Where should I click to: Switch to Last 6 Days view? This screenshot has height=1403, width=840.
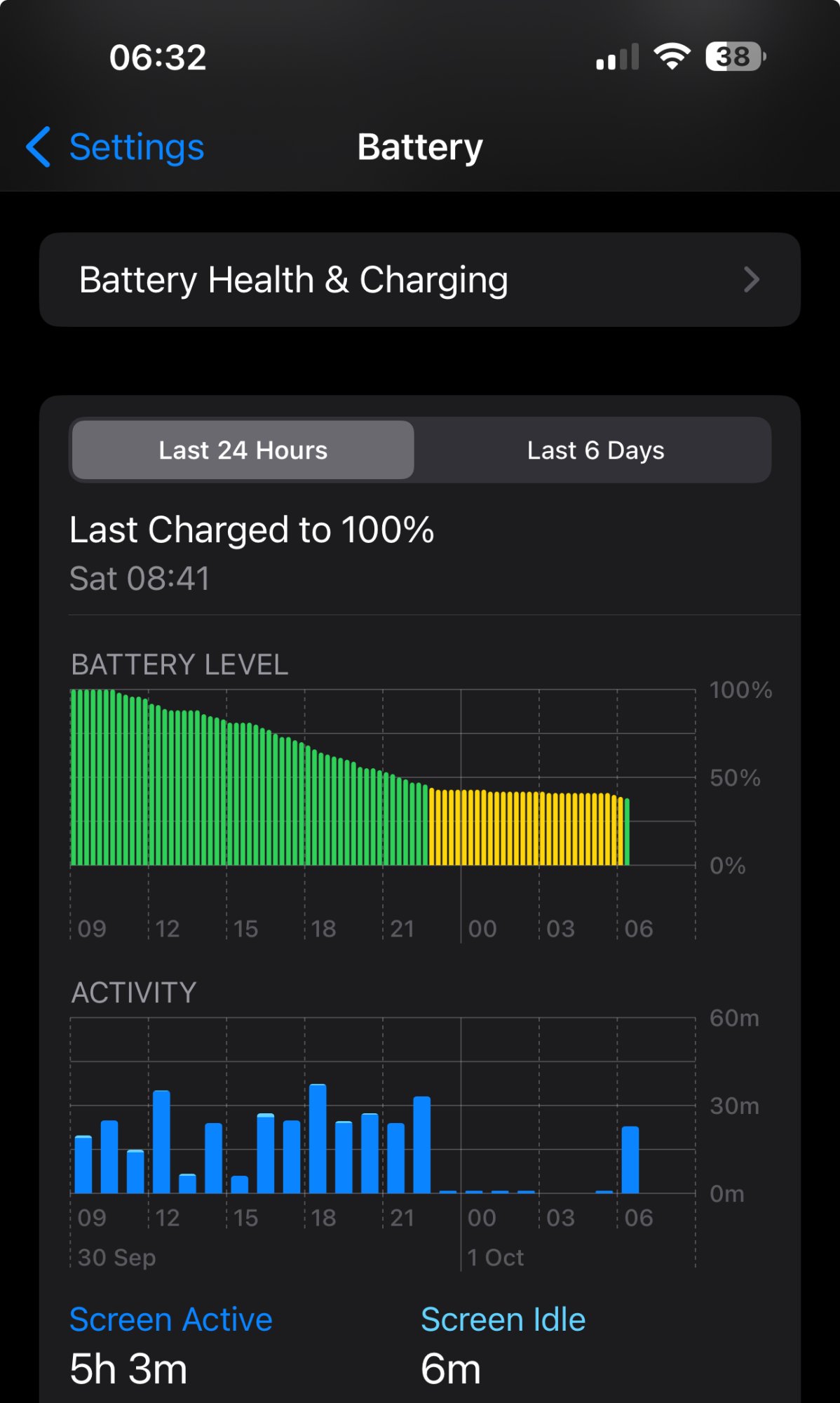tap(595, 450)
